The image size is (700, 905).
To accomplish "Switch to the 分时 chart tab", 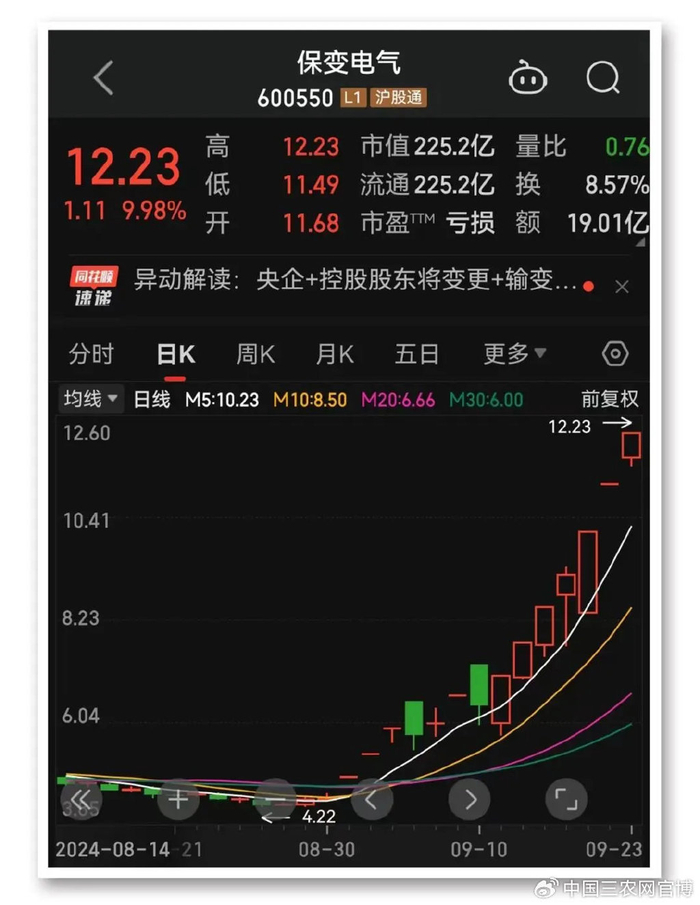I will [x=91, y=354].
